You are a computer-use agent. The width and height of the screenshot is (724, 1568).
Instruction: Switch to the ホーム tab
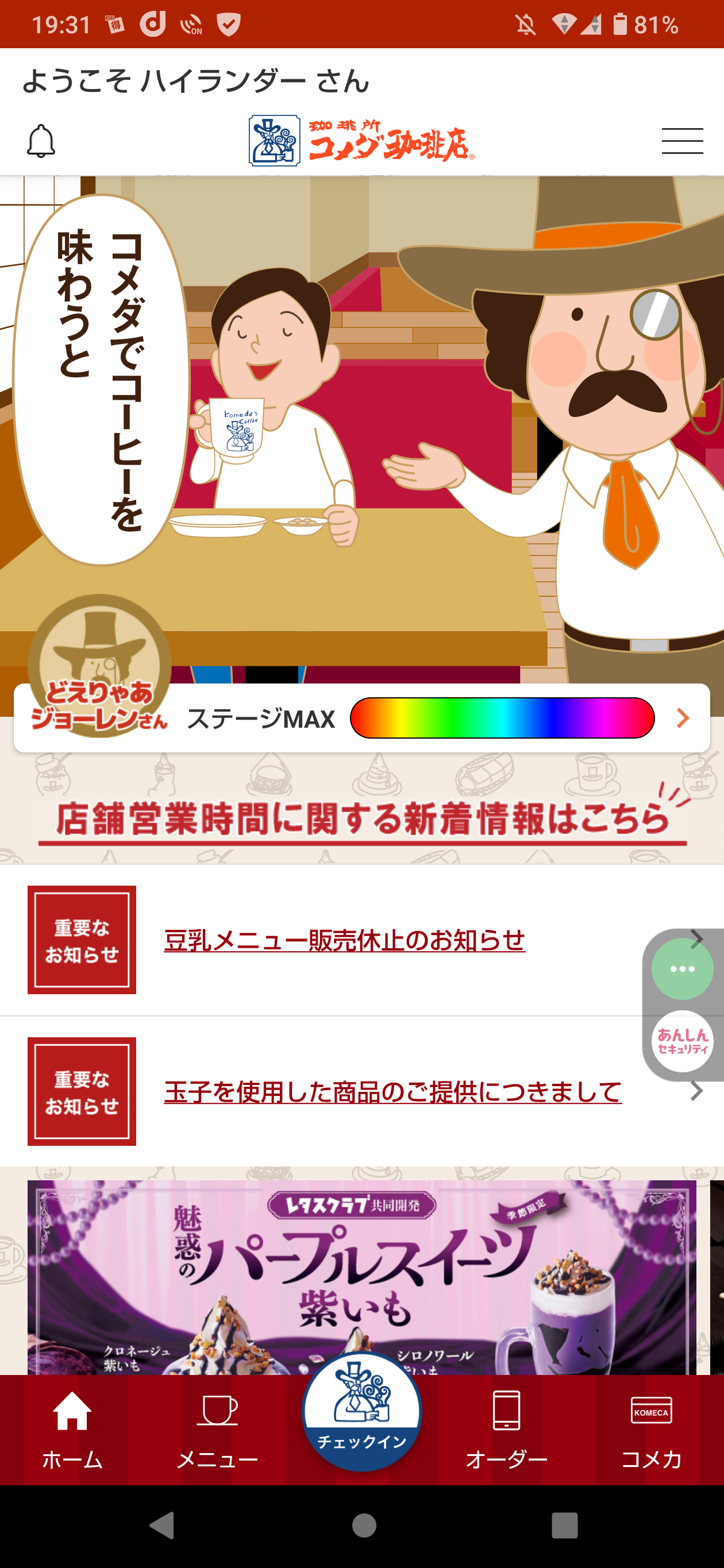pyautogui.click(x=72, y=1430)
